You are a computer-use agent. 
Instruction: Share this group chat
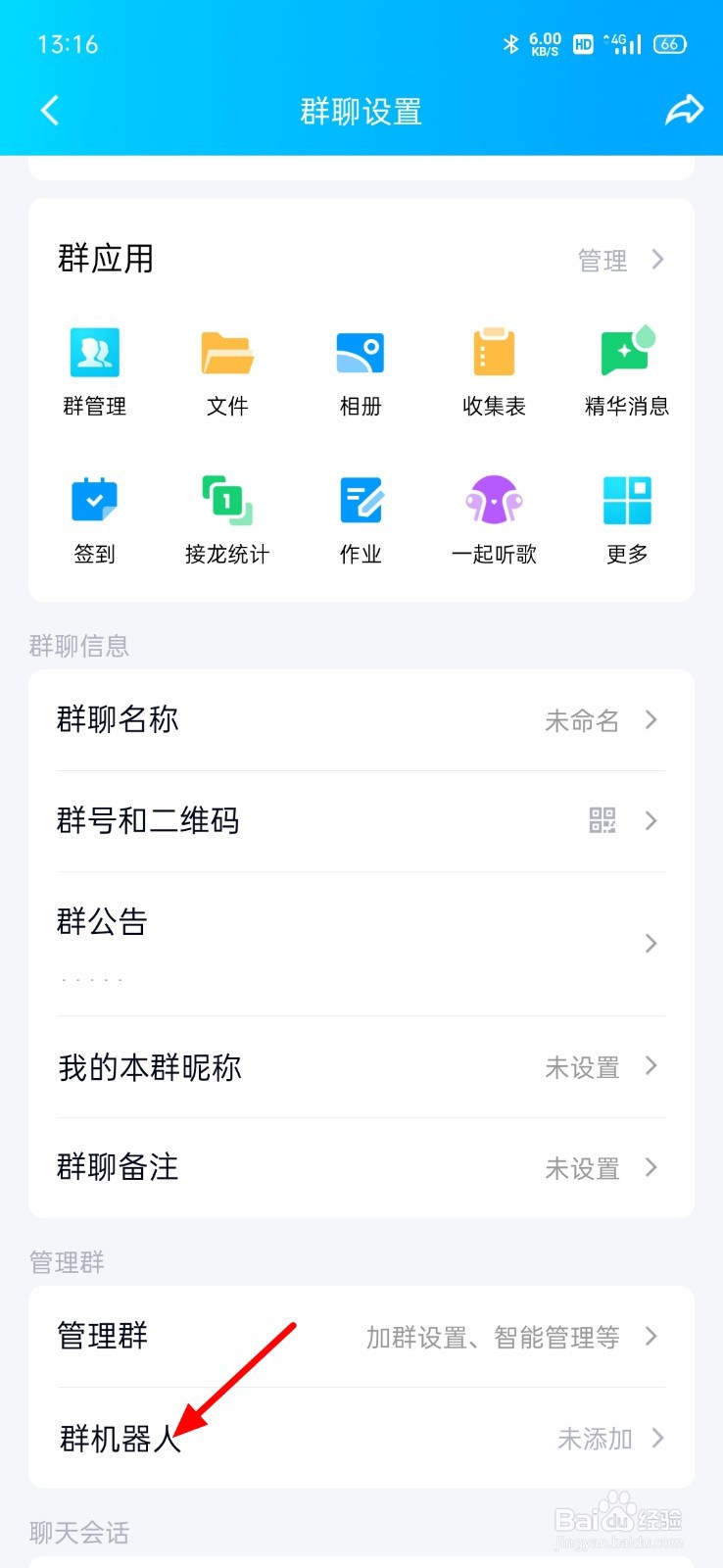pyautogui.click(x=684, y=110)
